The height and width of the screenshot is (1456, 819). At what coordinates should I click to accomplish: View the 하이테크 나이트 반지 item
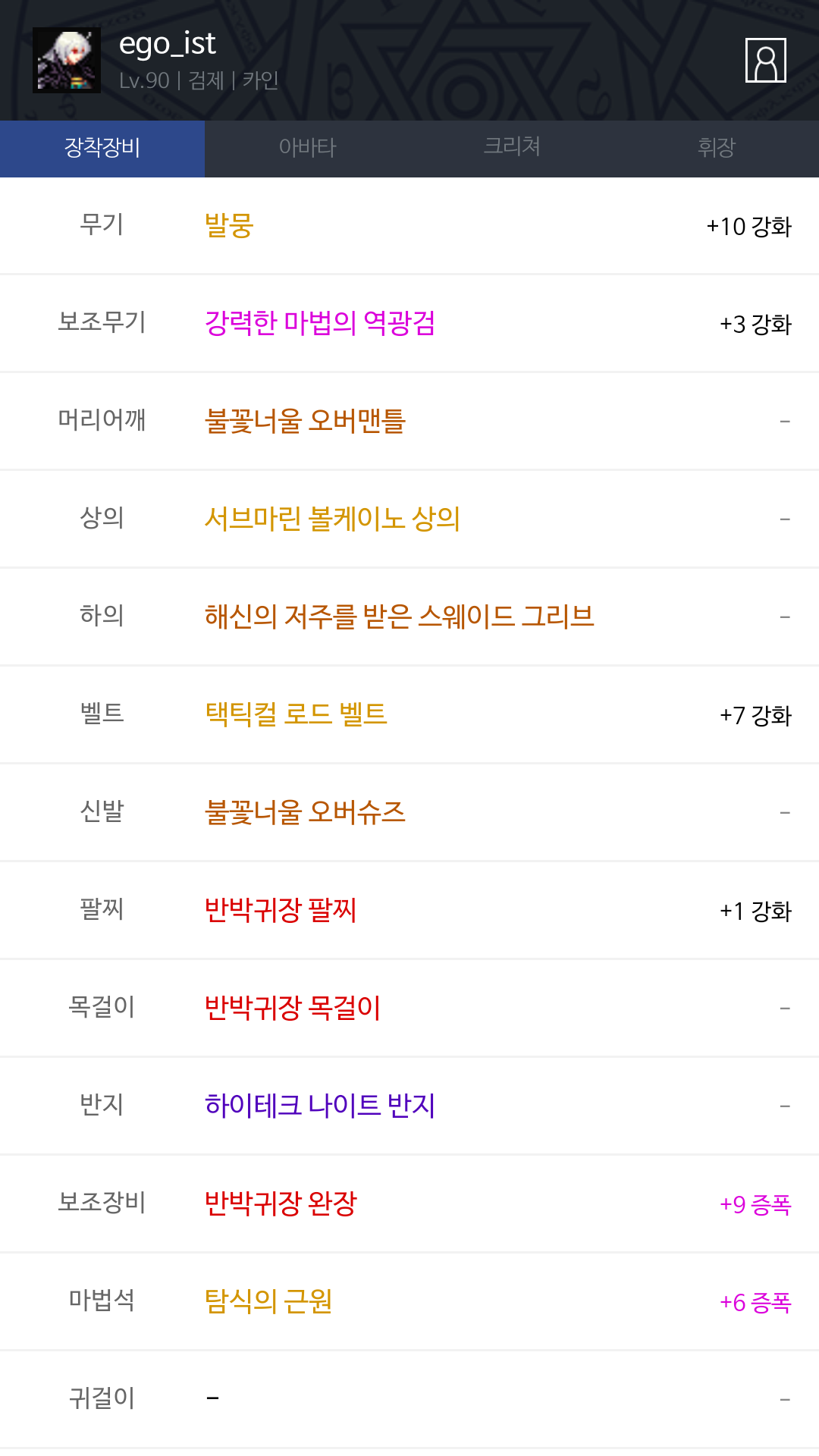pos(320,1106)
